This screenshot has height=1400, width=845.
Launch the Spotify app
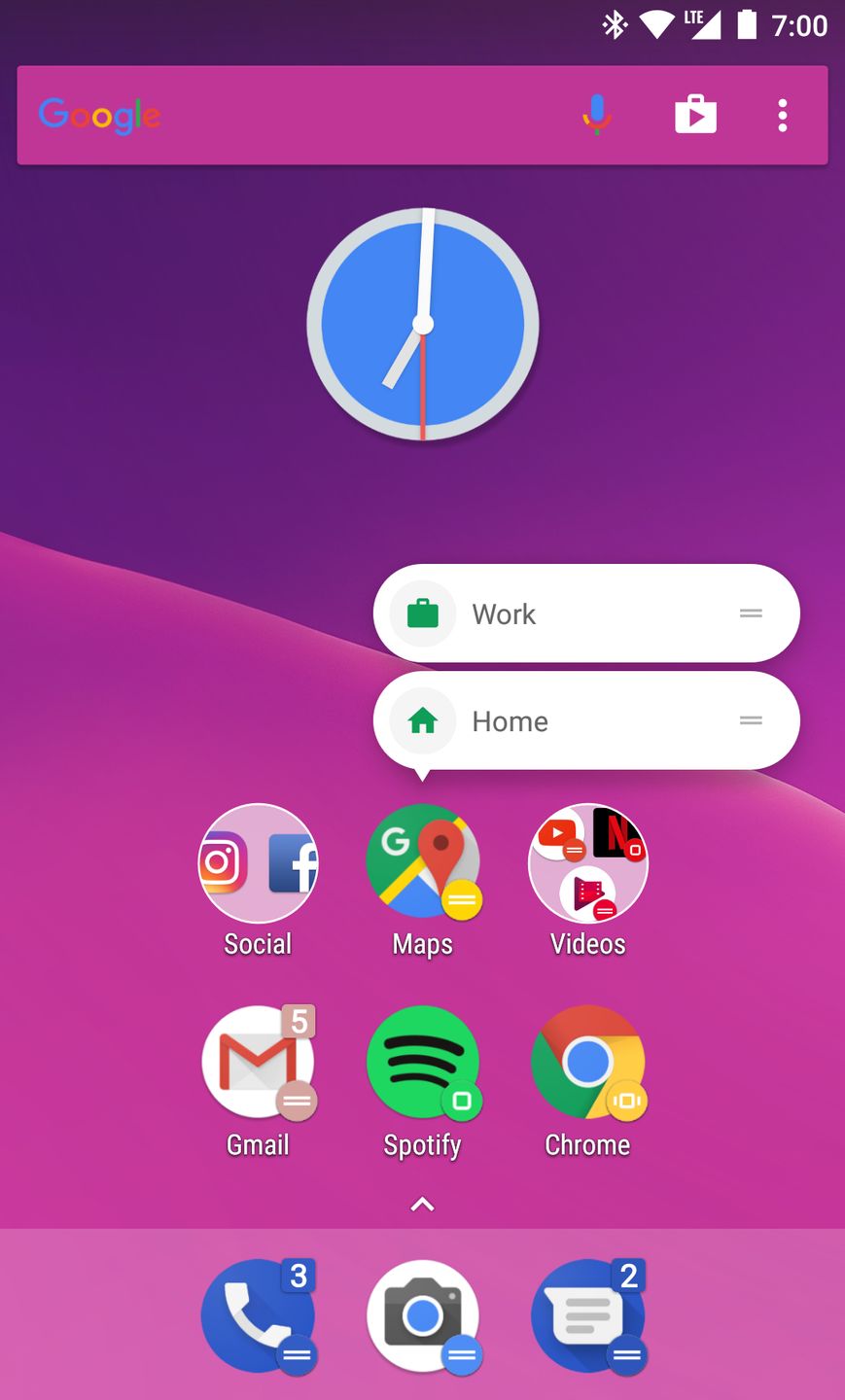[423, 1062]
